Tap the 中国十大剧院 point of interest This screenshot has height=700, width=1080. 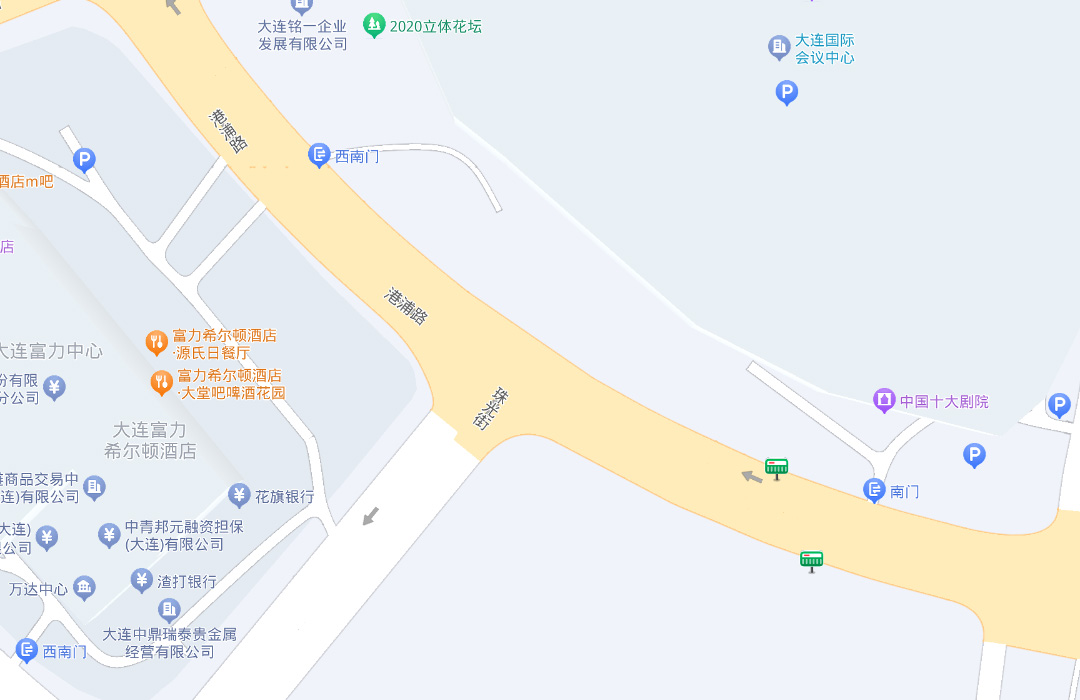[x=884, y=401]
